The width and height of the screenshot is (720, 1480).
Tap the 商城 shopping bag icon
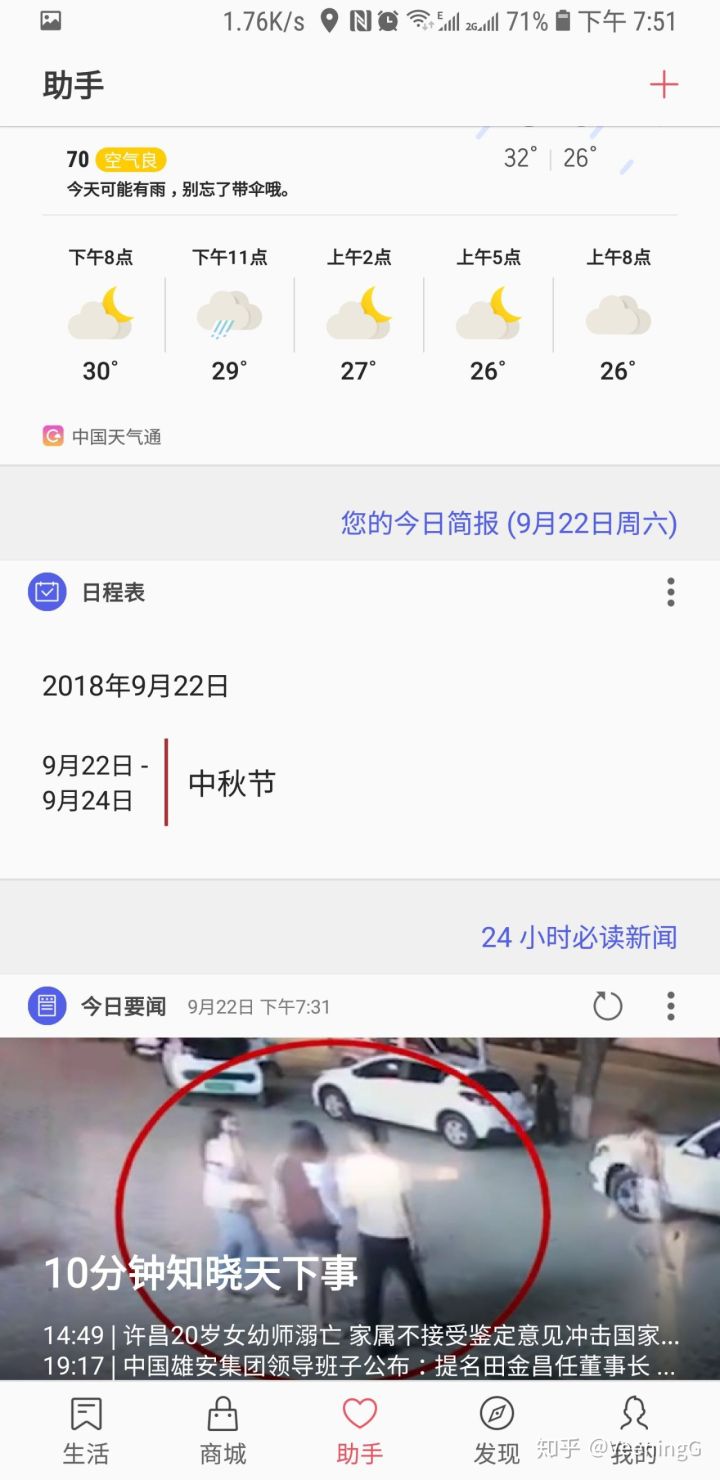pos(222,1414)
